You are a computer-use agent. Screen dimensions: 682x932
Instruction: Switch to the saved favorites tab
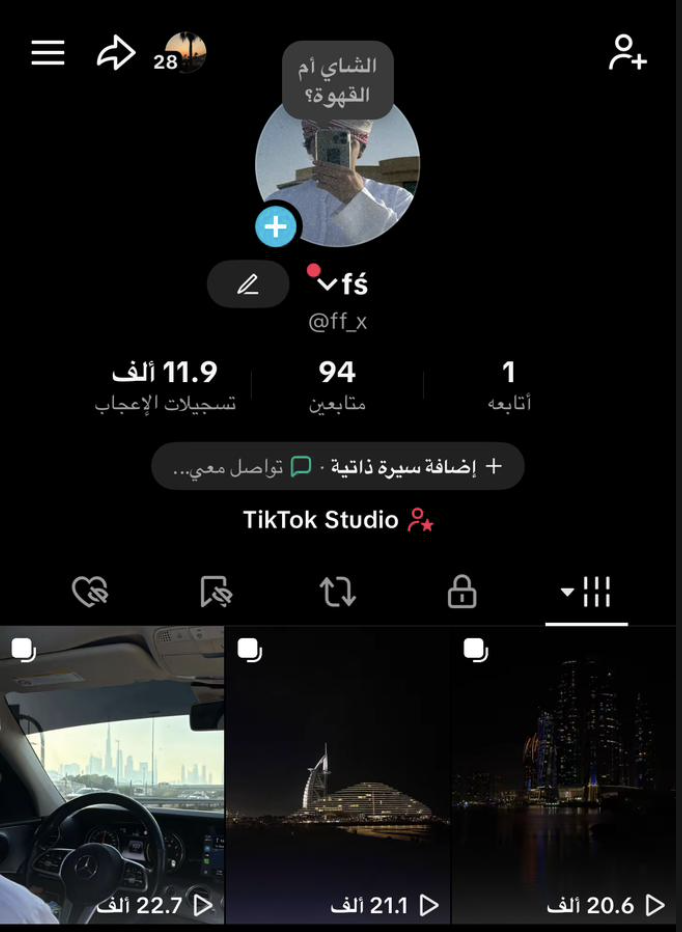[x=215, y=592]
